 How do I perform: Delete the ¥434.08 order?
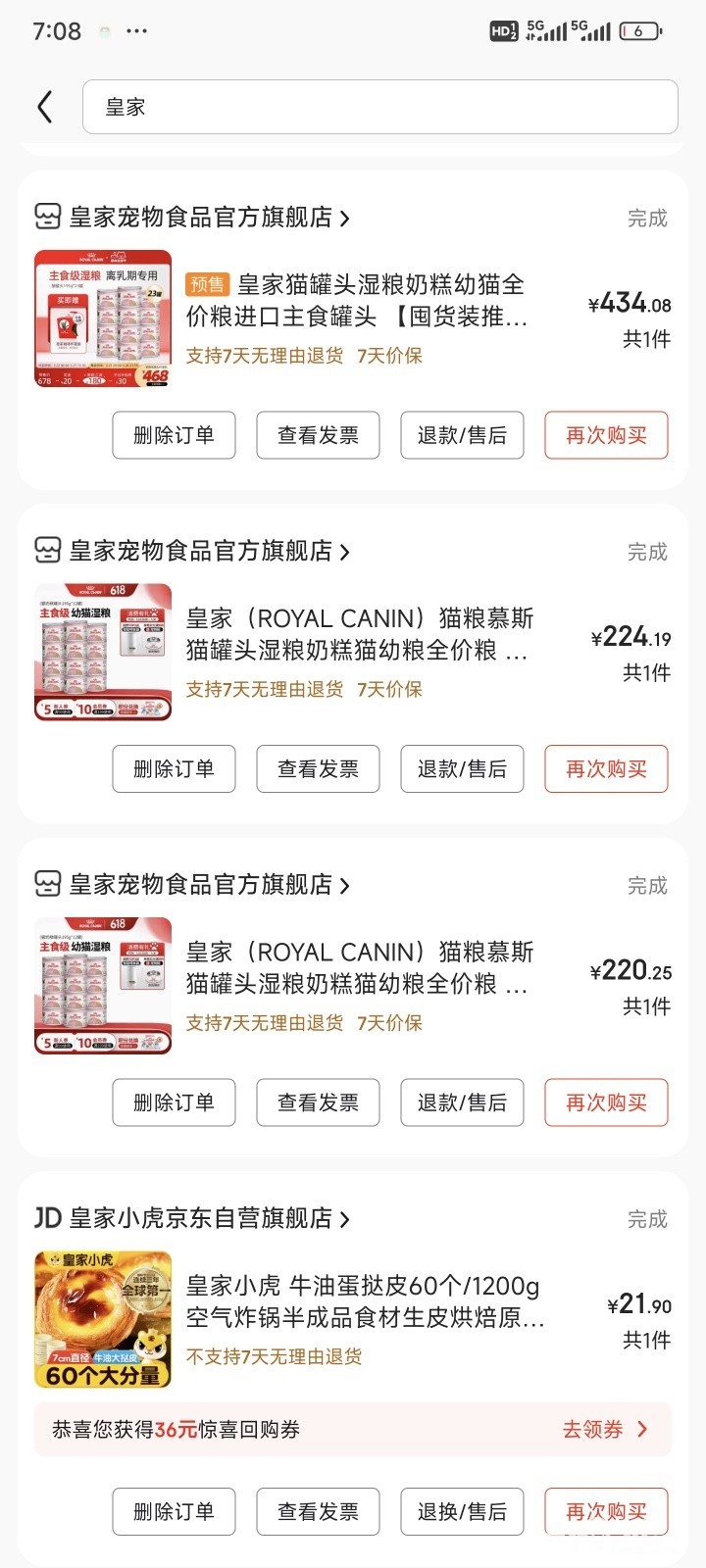click(x=174, y=435)
